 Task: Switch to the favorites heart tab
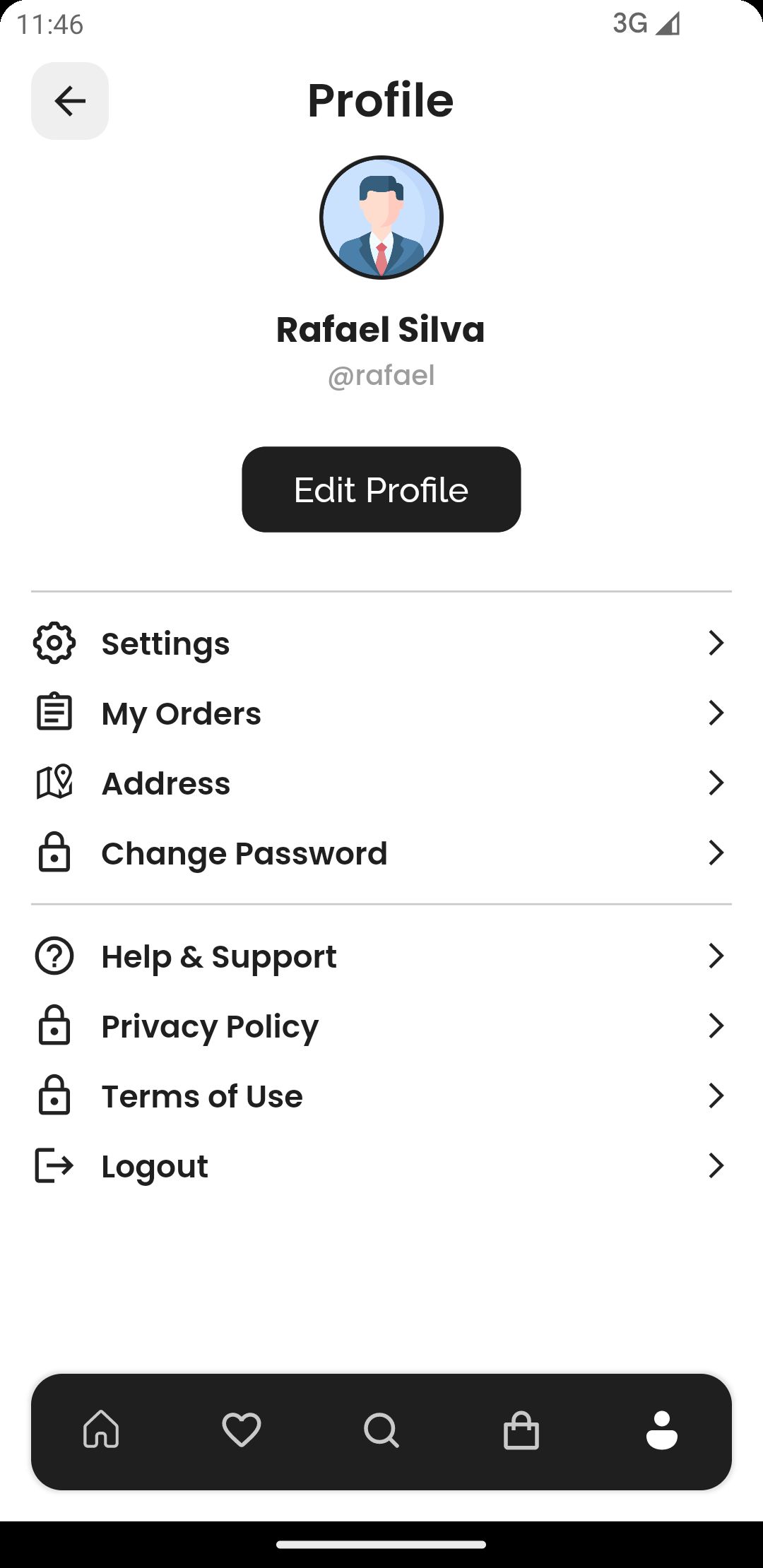(242, 1430)
